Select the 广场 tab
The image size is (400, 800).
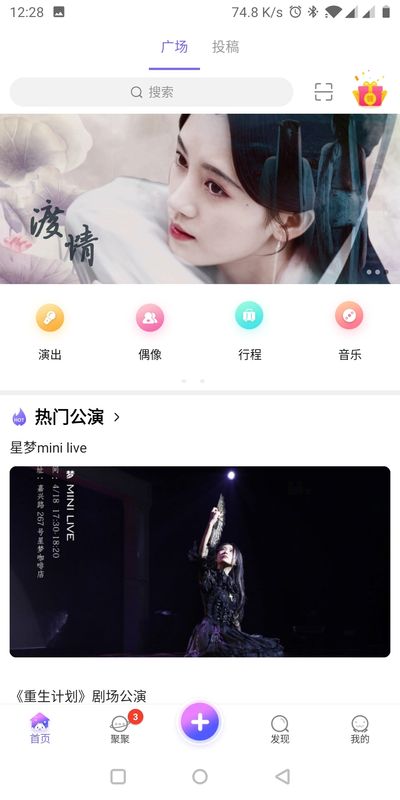[174, 47]
